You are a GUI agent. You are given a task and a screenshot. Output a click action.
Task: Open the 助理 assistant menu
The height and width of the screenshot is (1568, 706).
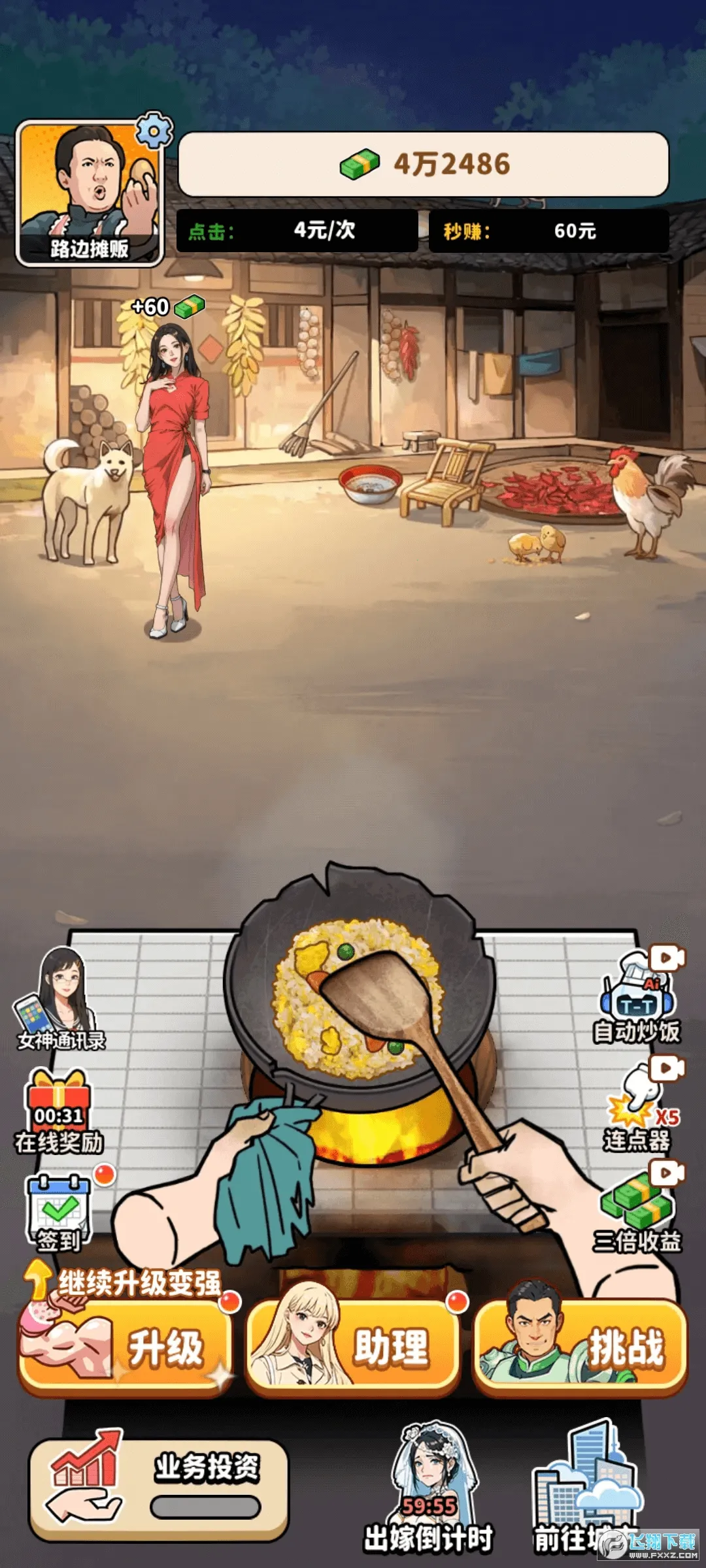[x=353, y=1347]
